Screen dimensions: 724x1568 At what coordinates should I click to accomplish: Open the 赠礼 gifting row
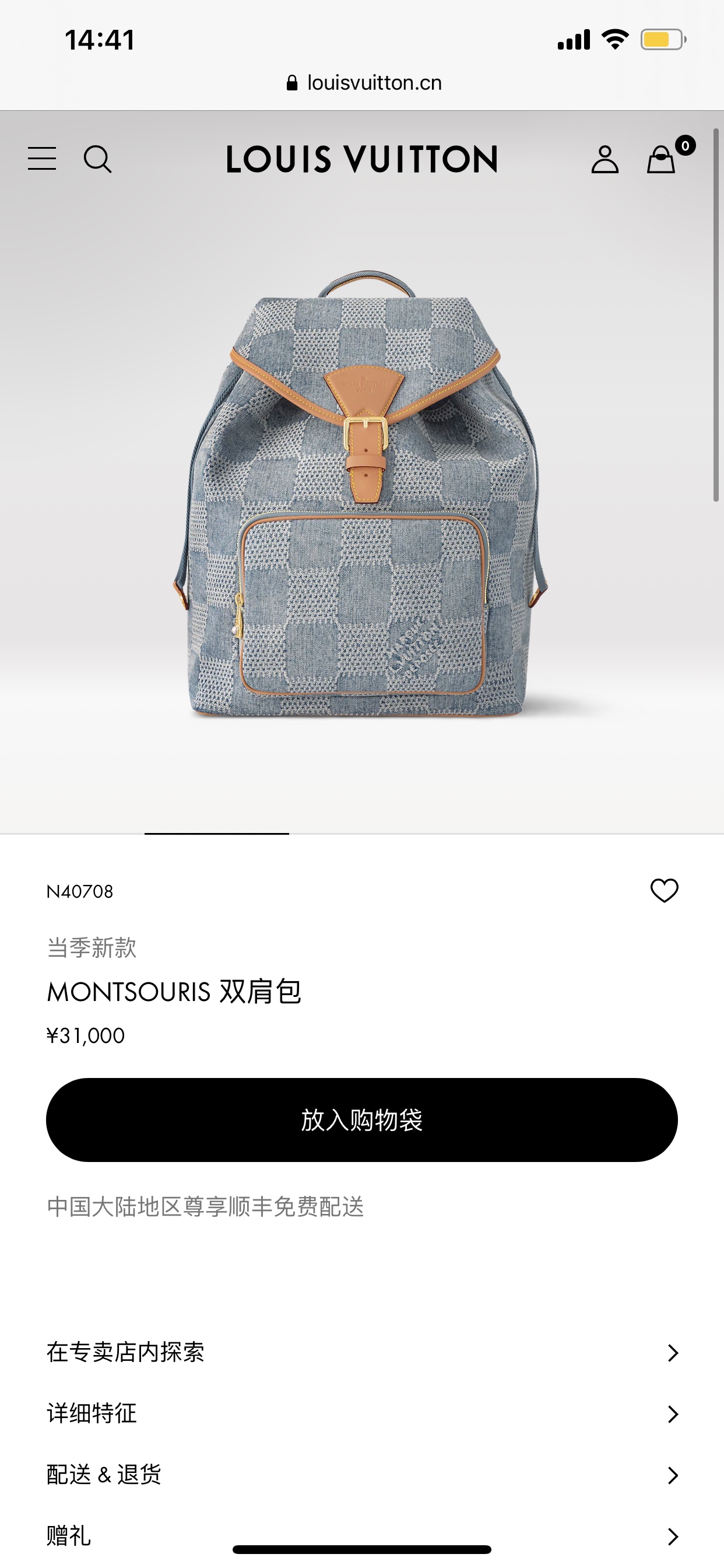362,1535
